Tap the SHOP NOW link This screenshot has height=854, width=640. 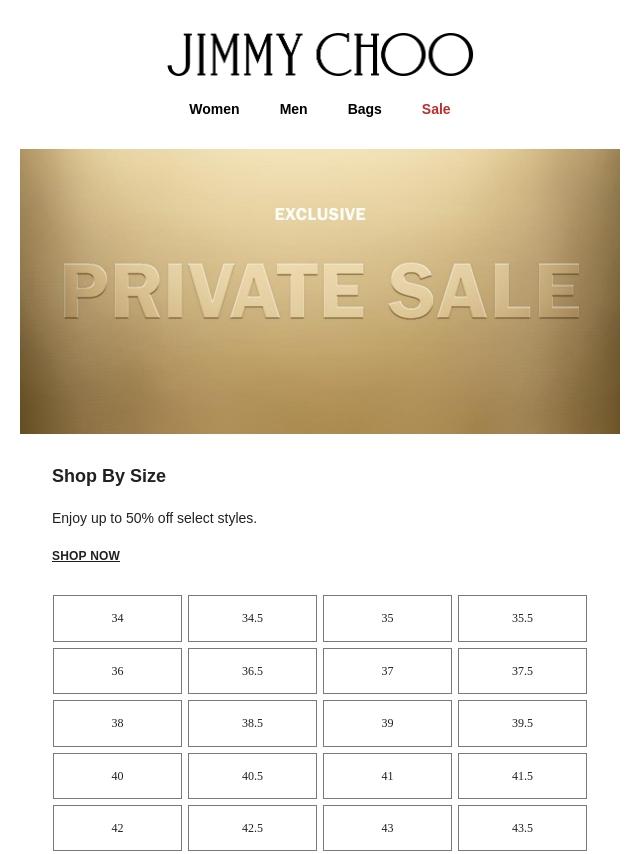(x=86, y=556)
